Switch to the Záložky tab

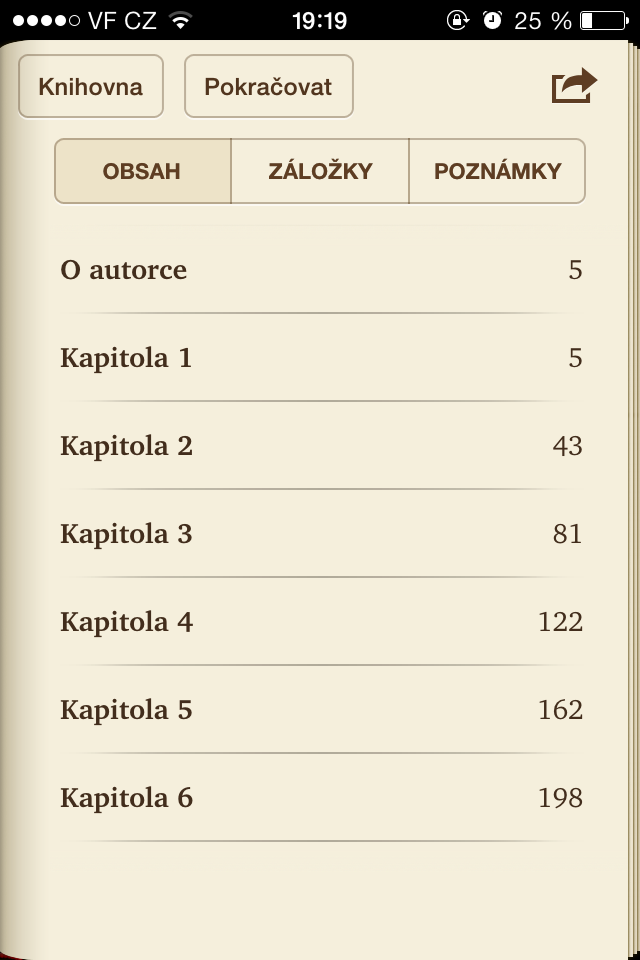(320, 171)
